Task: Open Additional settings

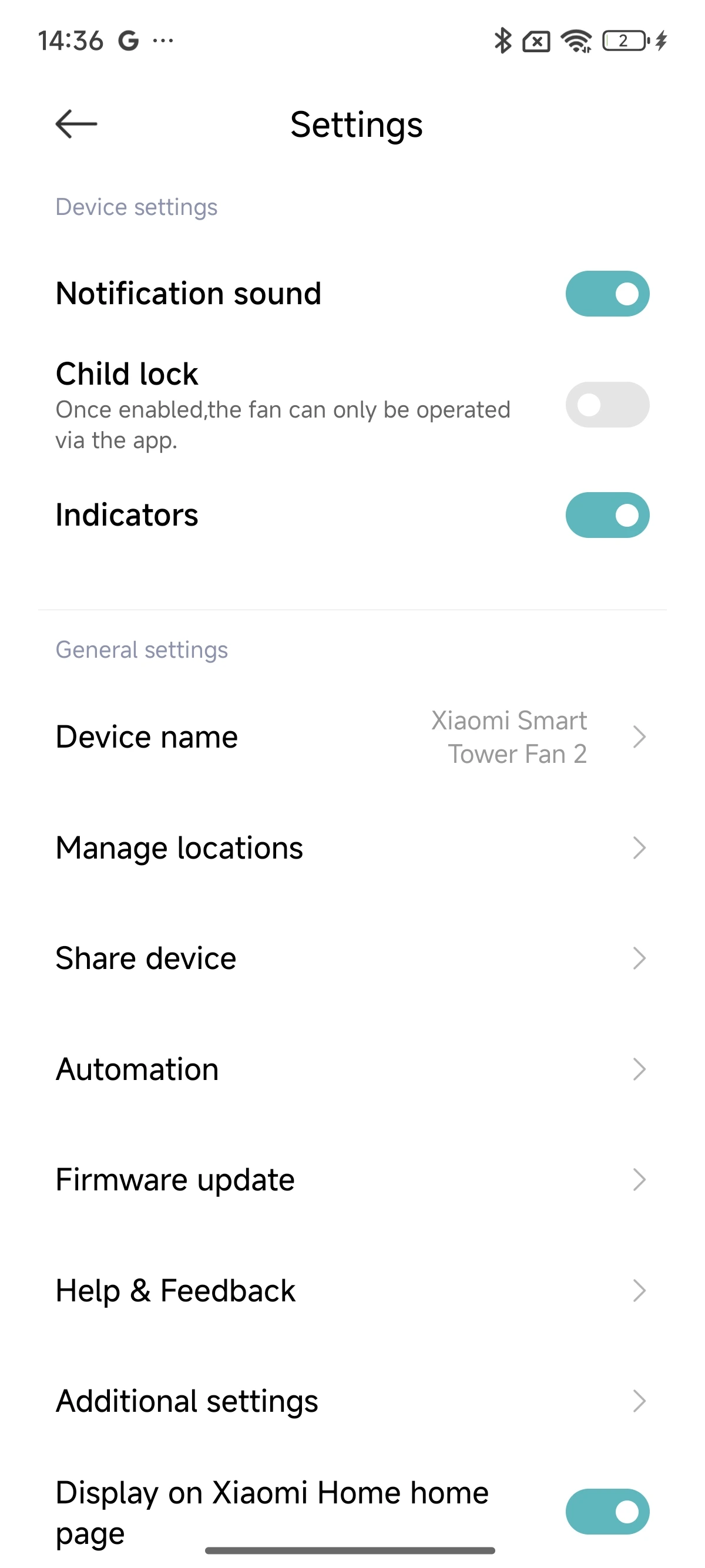Action: pyautogui.click(x=352, y=1401)
